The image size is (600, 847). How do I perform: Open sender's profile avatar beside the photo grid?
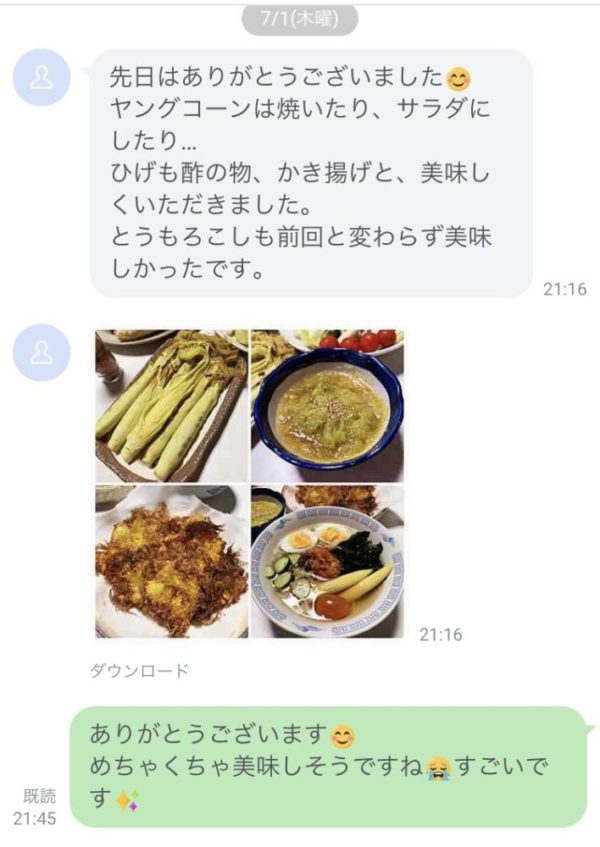41,352
